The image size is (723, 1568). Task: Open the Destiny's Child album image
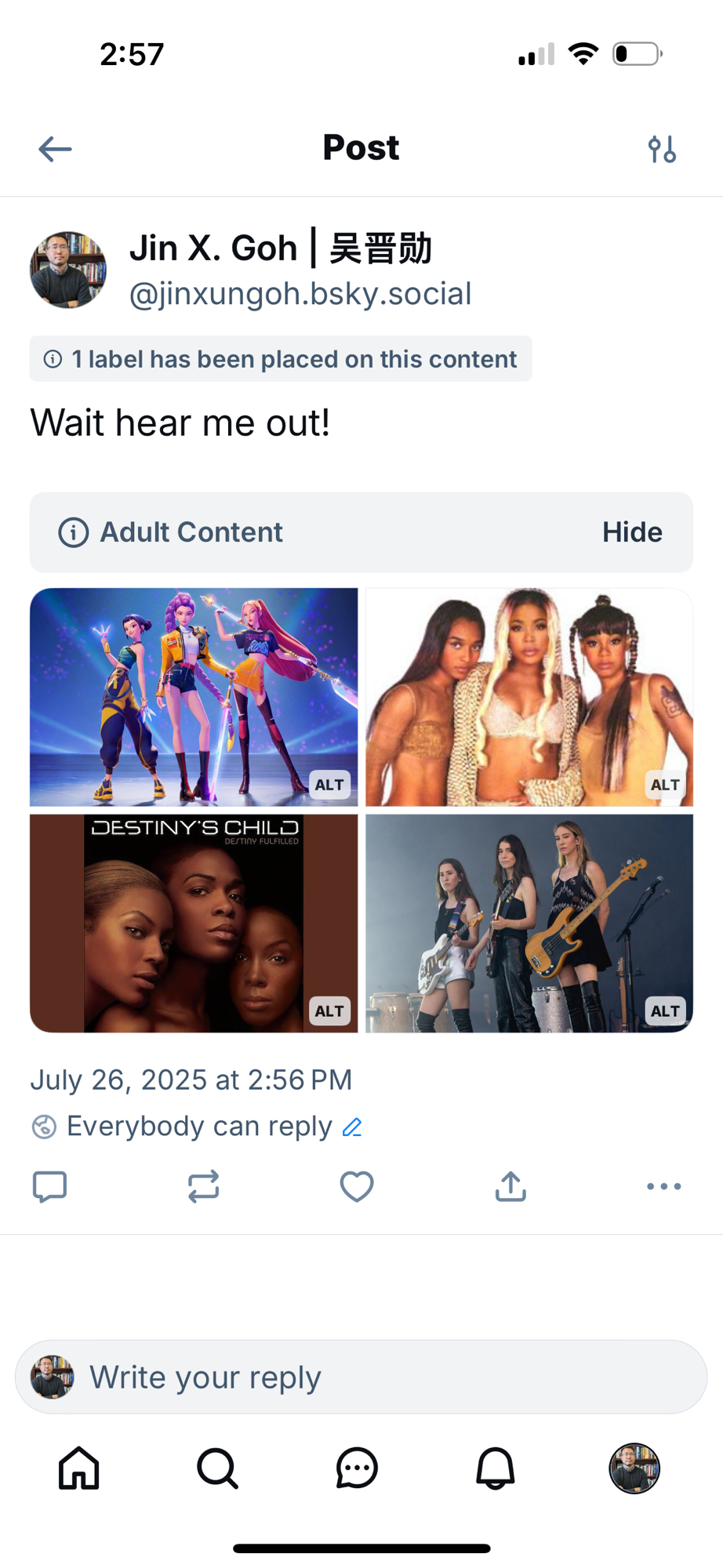pos(194,923)
